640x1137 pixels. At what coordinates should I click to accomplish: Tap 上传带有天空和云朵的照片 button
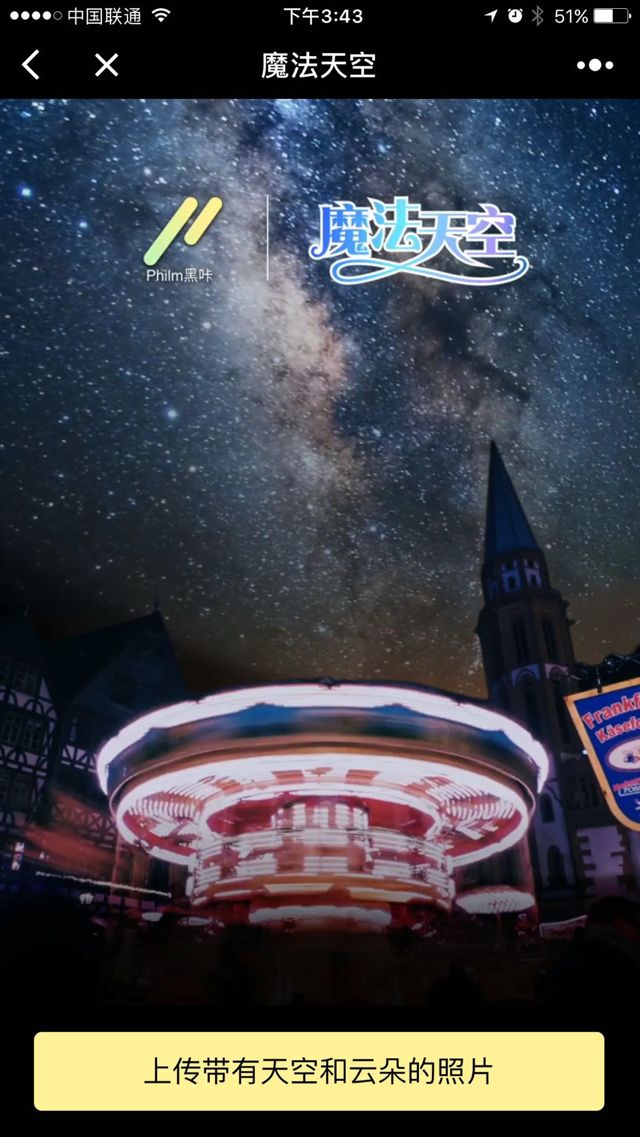point(319,1071)
